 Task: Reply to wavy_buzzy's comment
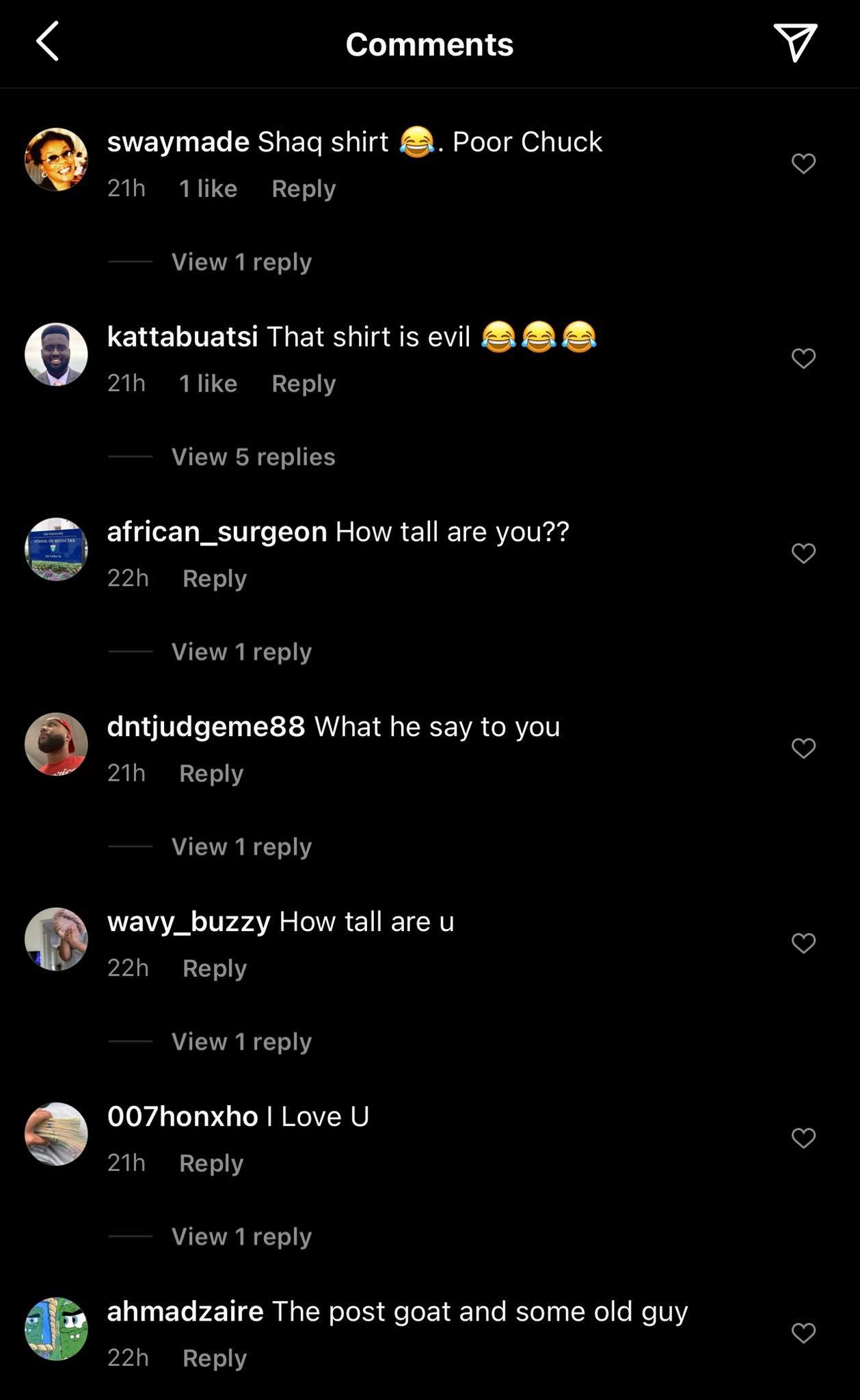click(215, 968)
